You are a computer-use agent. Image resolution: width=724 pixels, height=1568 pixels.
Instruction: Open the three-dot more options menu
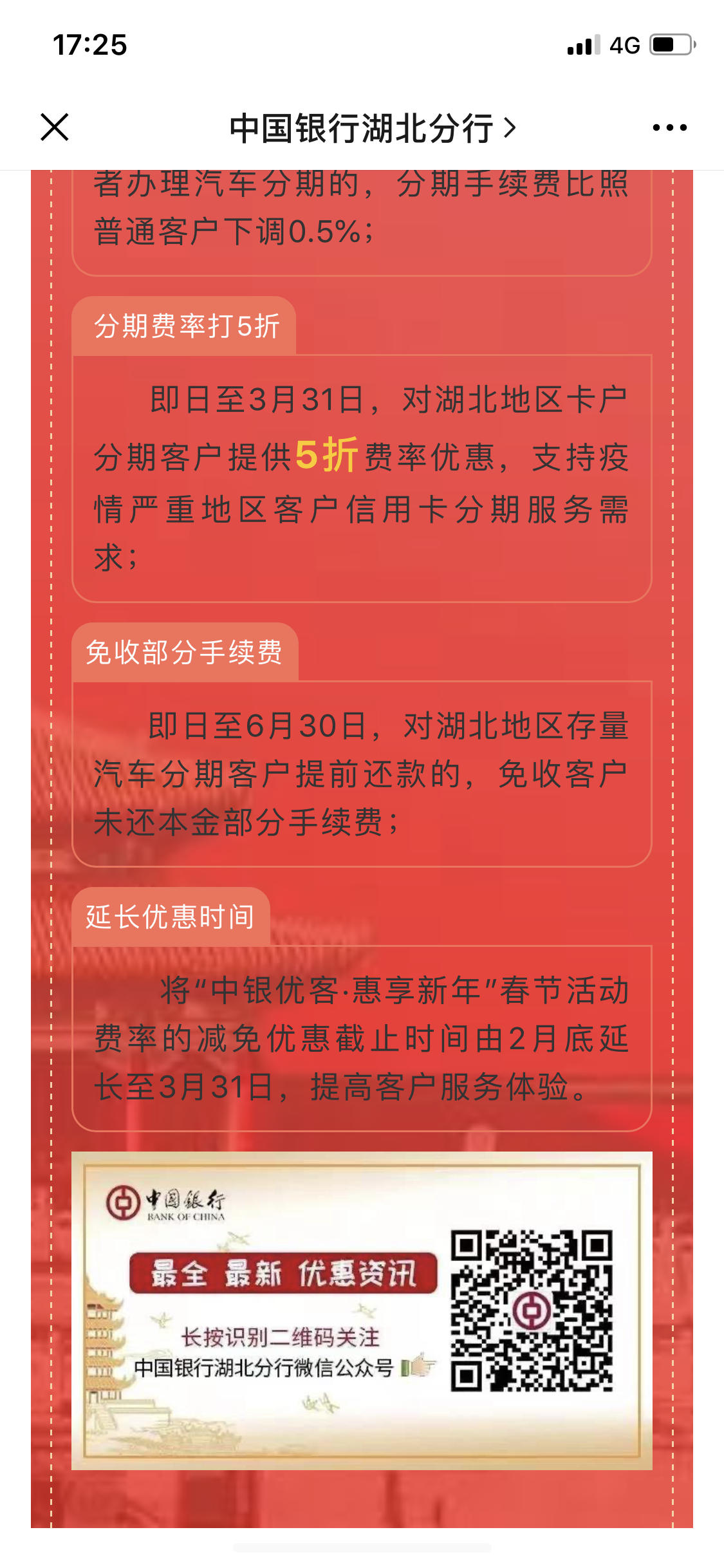pos(669,127)
